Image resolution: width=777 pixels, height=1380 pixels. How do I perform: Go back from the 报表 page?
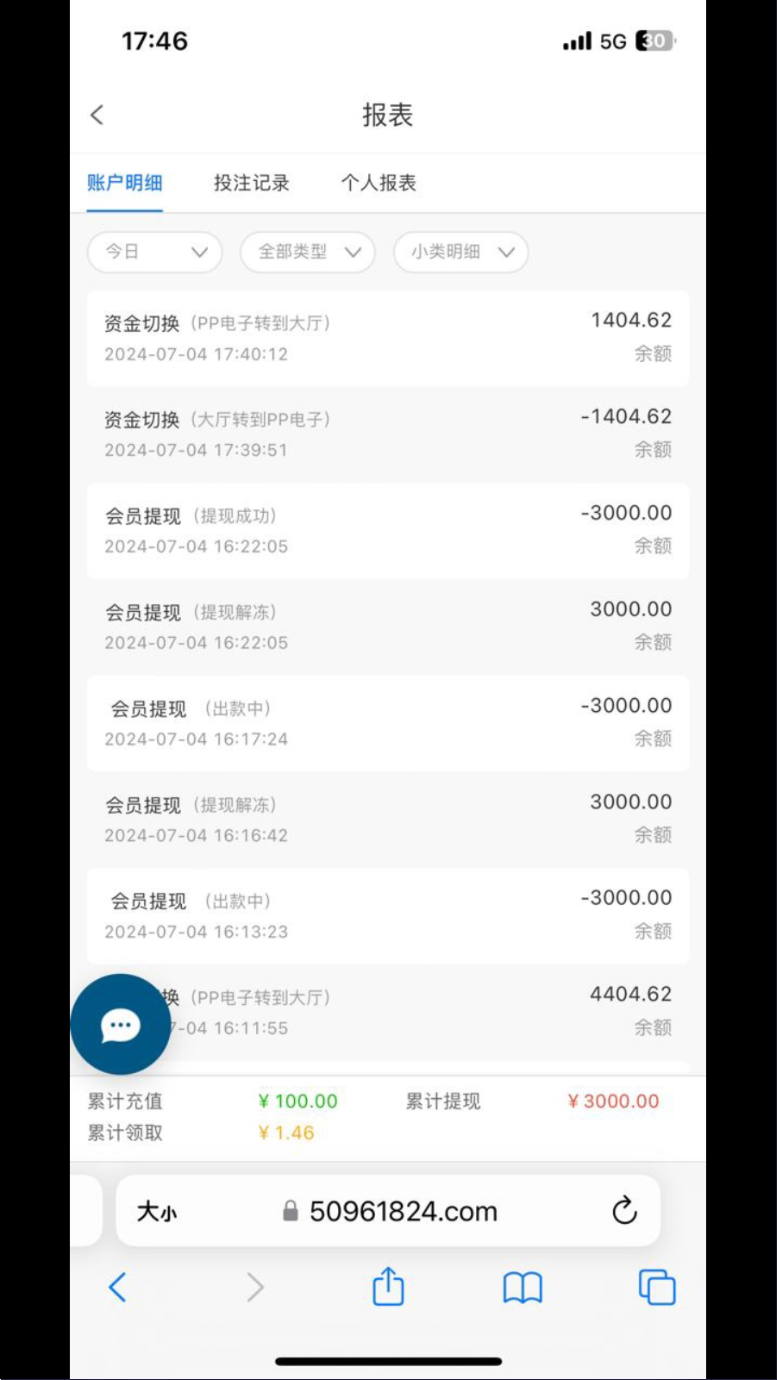97,115
